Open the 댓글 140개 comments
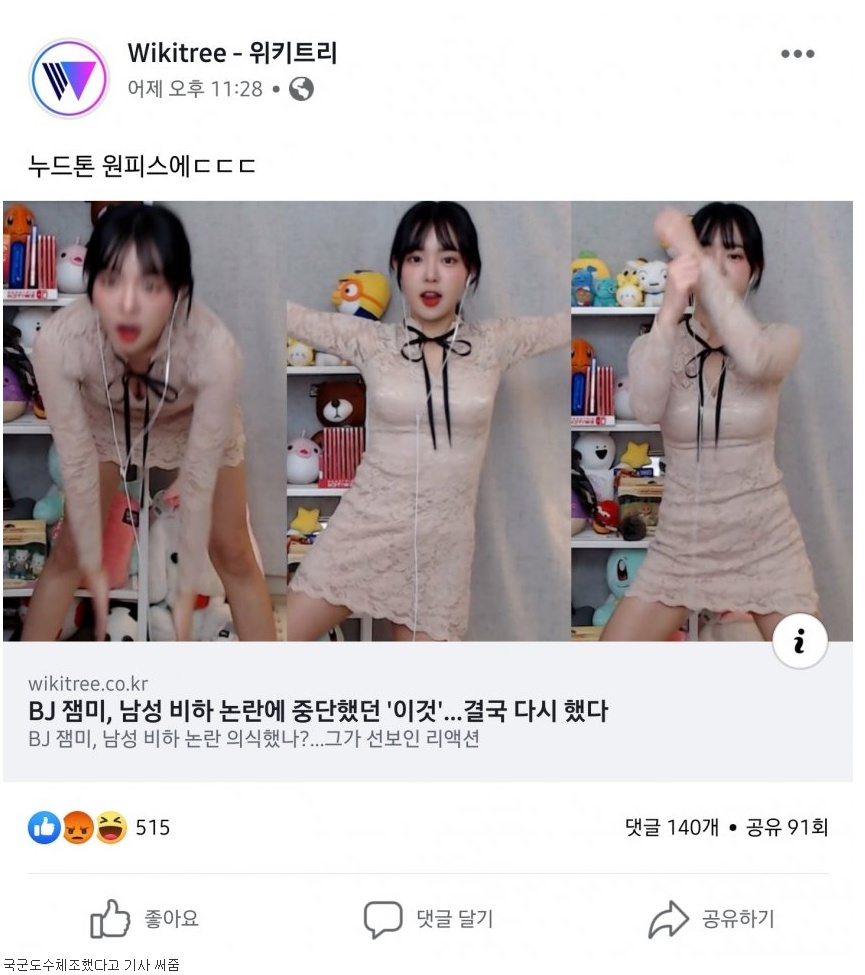The width and height of the screenshot is (865, 975). pos(672,827)
